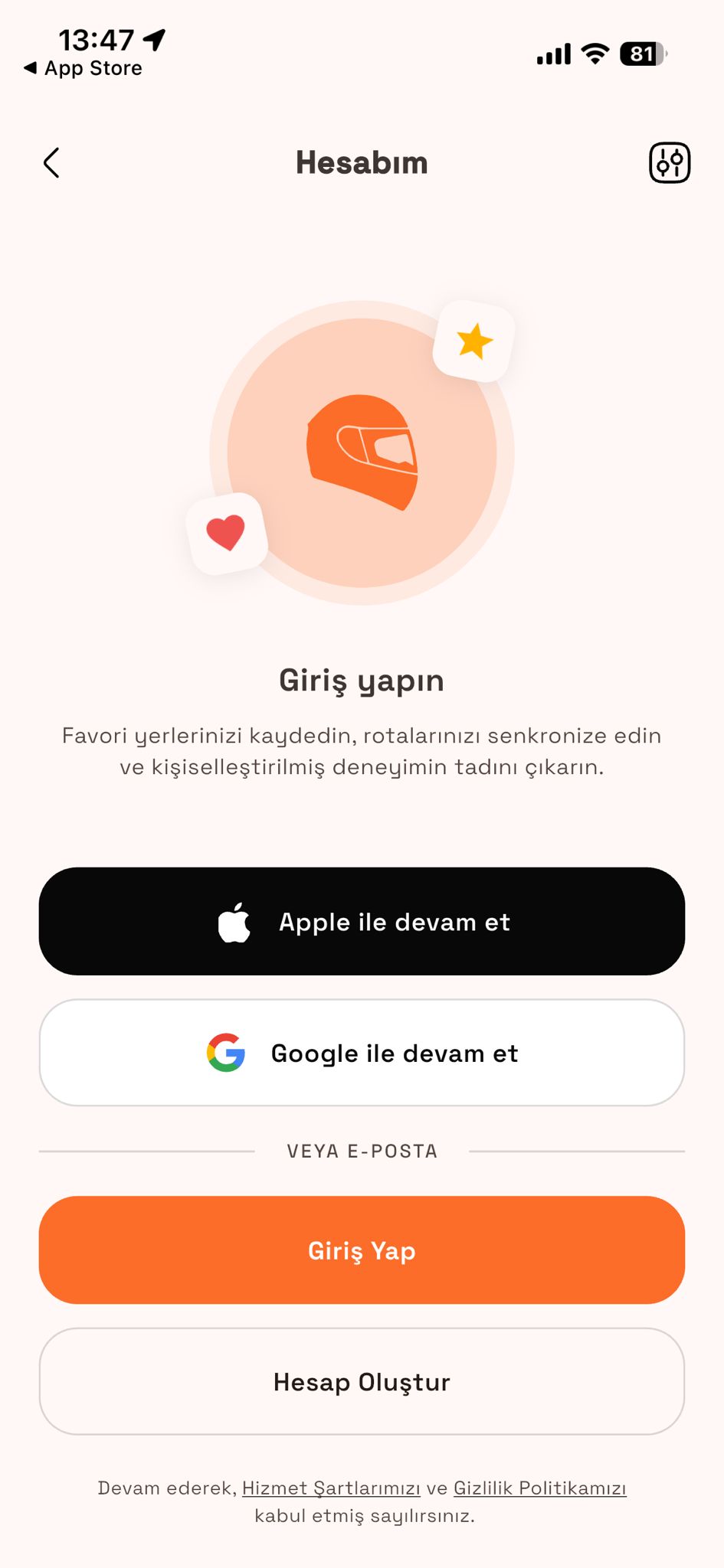Continue with Apple sign-in option
724x1568 pixels.
click(x=362, y=922)
